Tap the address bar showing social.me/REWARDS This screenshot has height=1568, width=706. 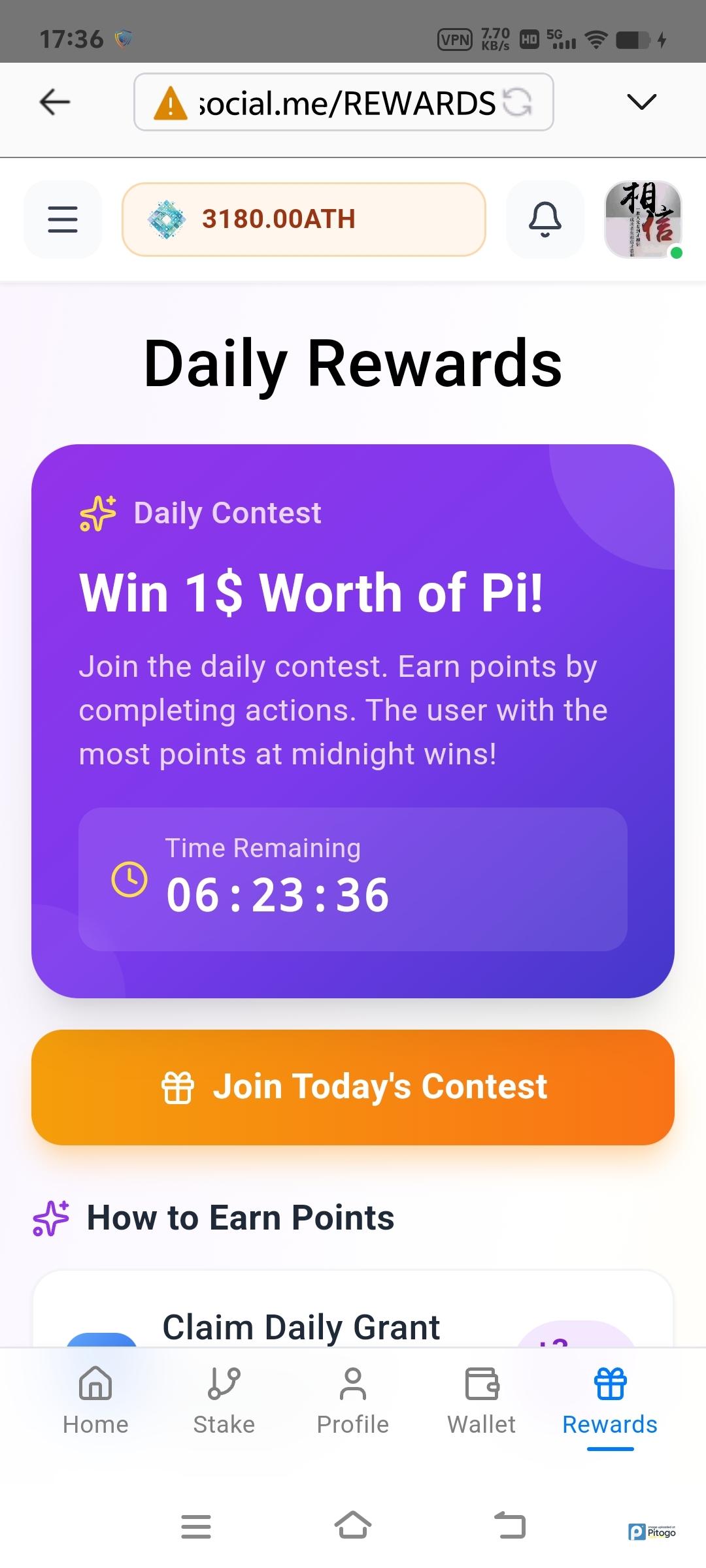click(x=333, y=103)
